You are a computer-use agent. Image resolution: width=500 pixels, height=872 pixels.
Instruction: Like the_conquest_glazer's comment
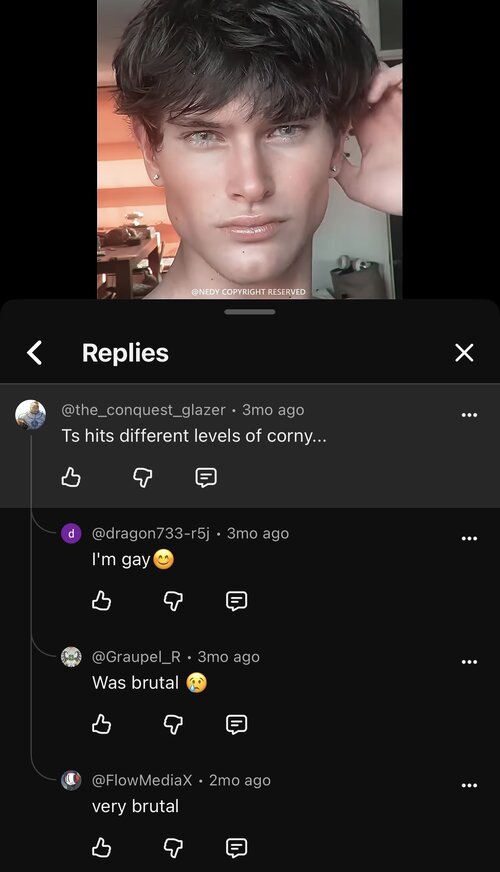71,477
